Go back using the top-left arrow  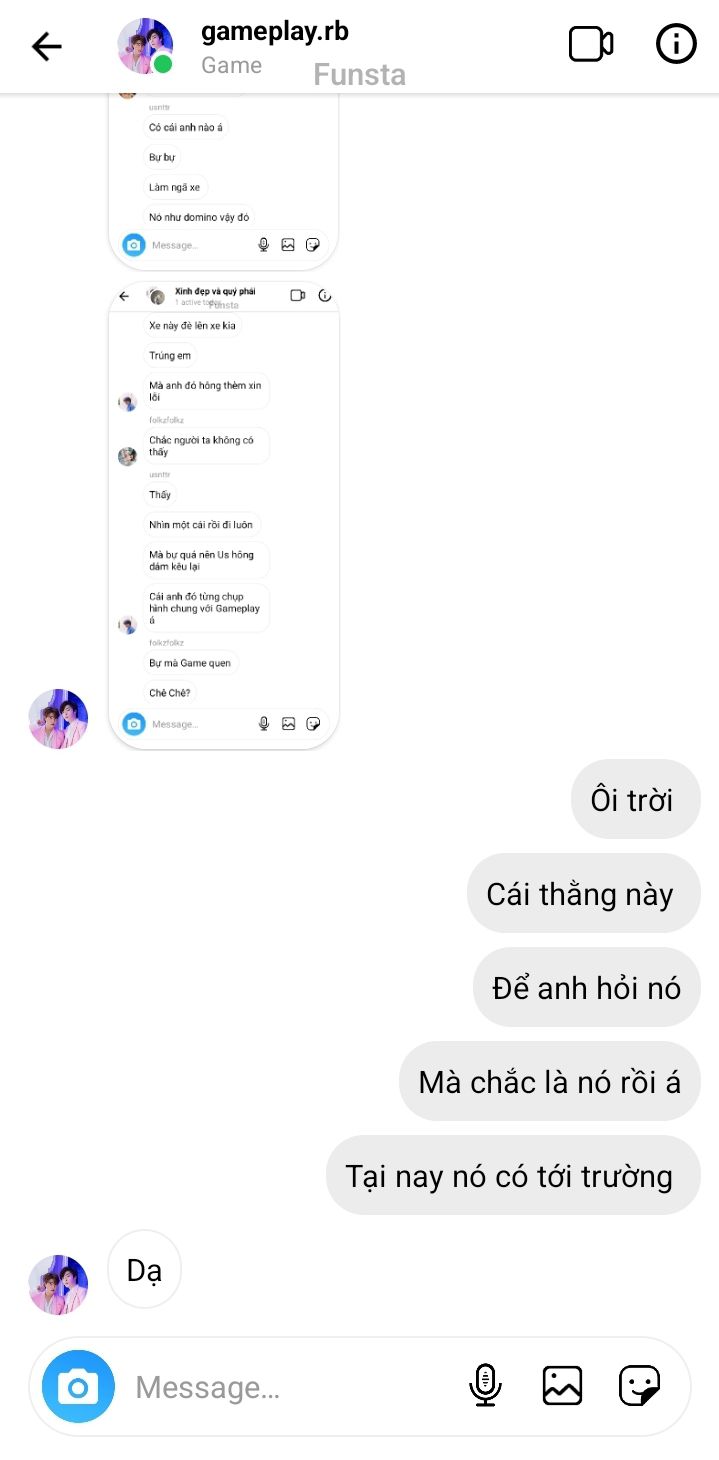pos(47,46)
